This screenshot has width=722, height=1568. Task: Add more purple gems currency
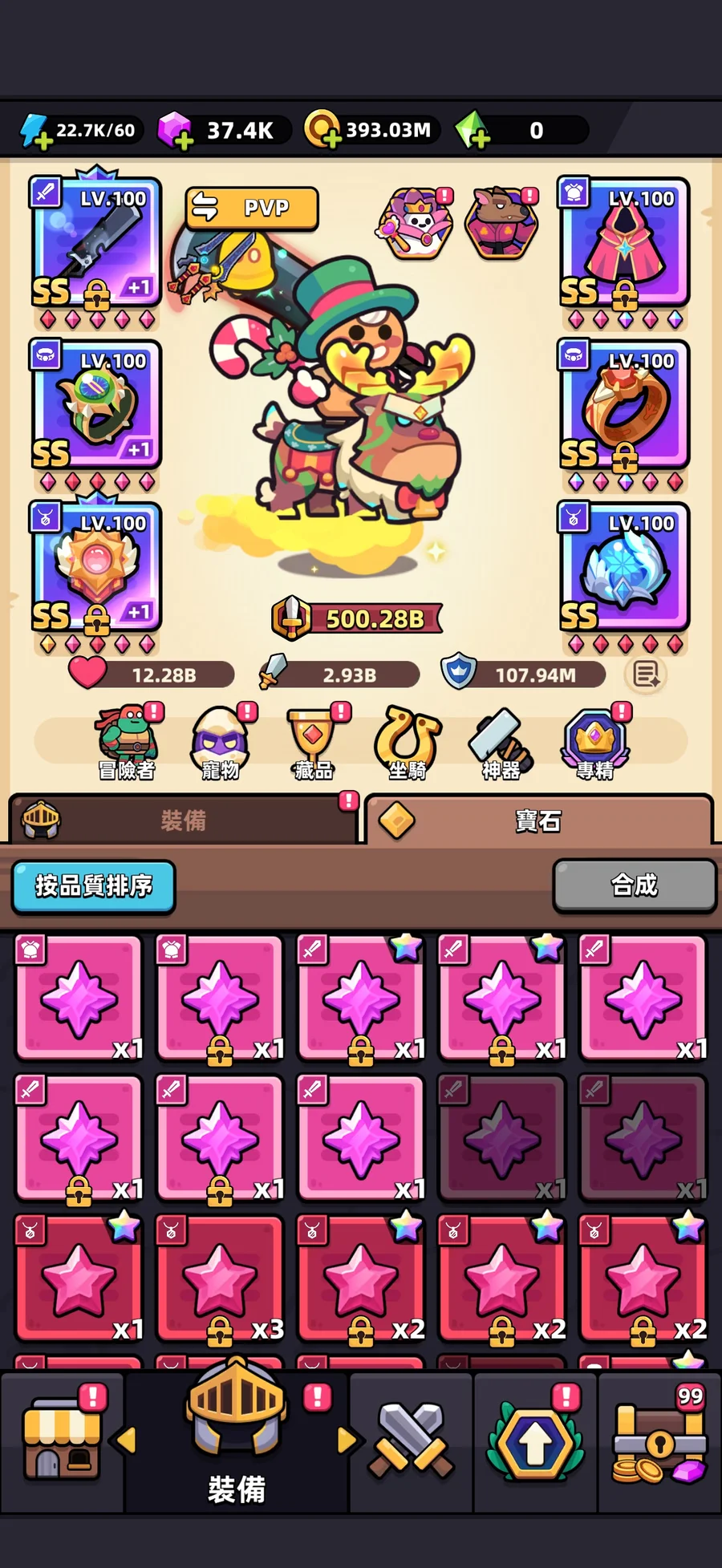click(184, 141)
